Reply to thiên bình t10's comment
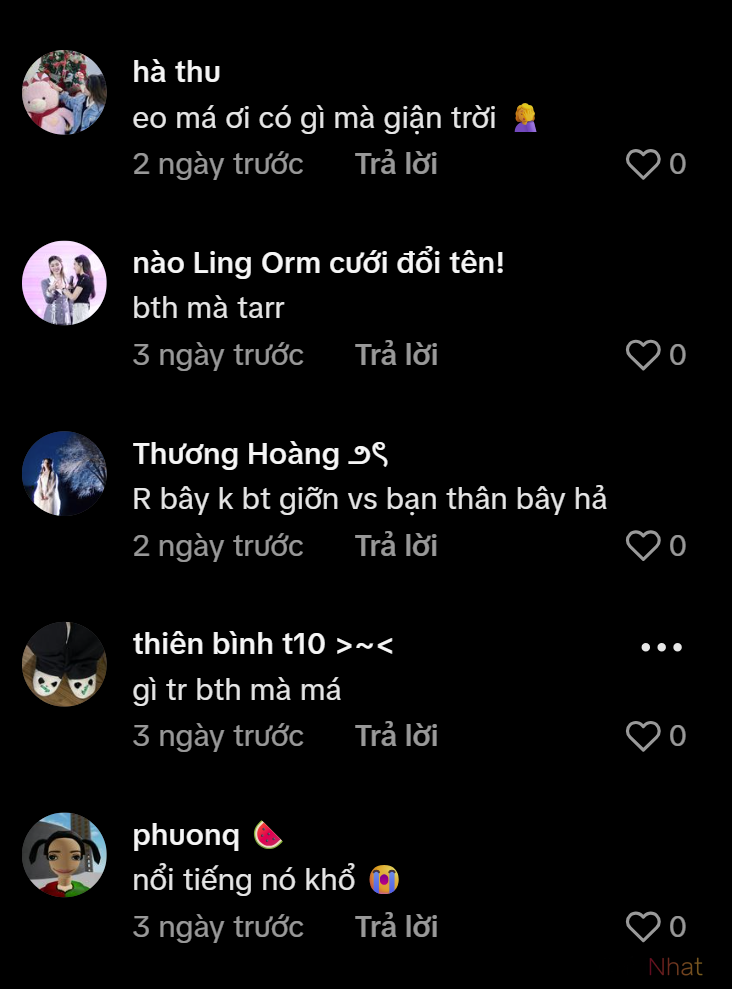 (x=396, y=736)
